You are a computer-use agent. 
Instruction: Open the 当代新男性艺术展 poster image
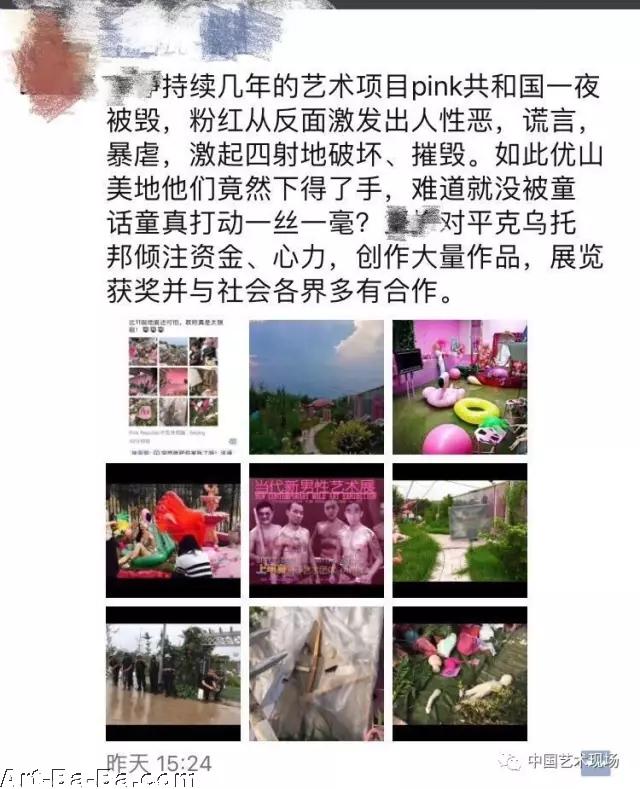click(x=316, y=531)
